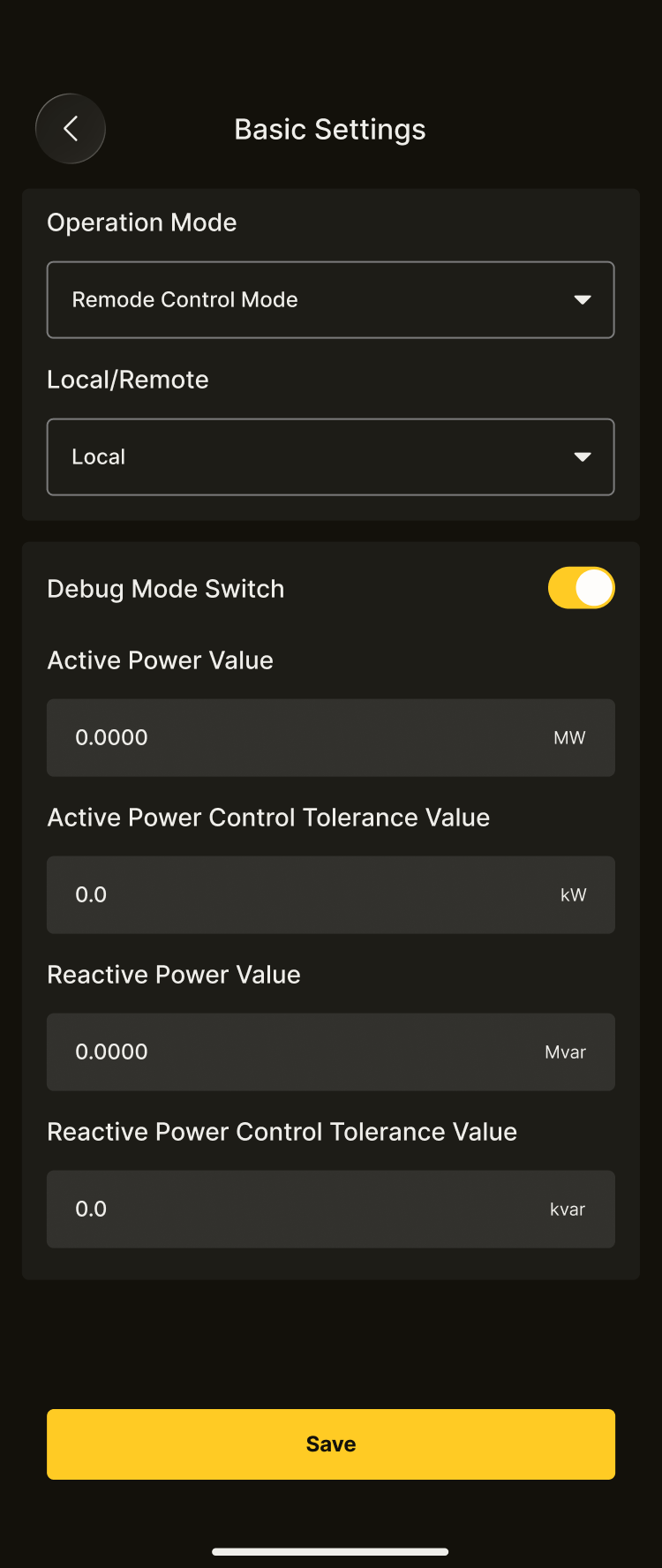Open the Operation Mode dropdown

point(330,300)
